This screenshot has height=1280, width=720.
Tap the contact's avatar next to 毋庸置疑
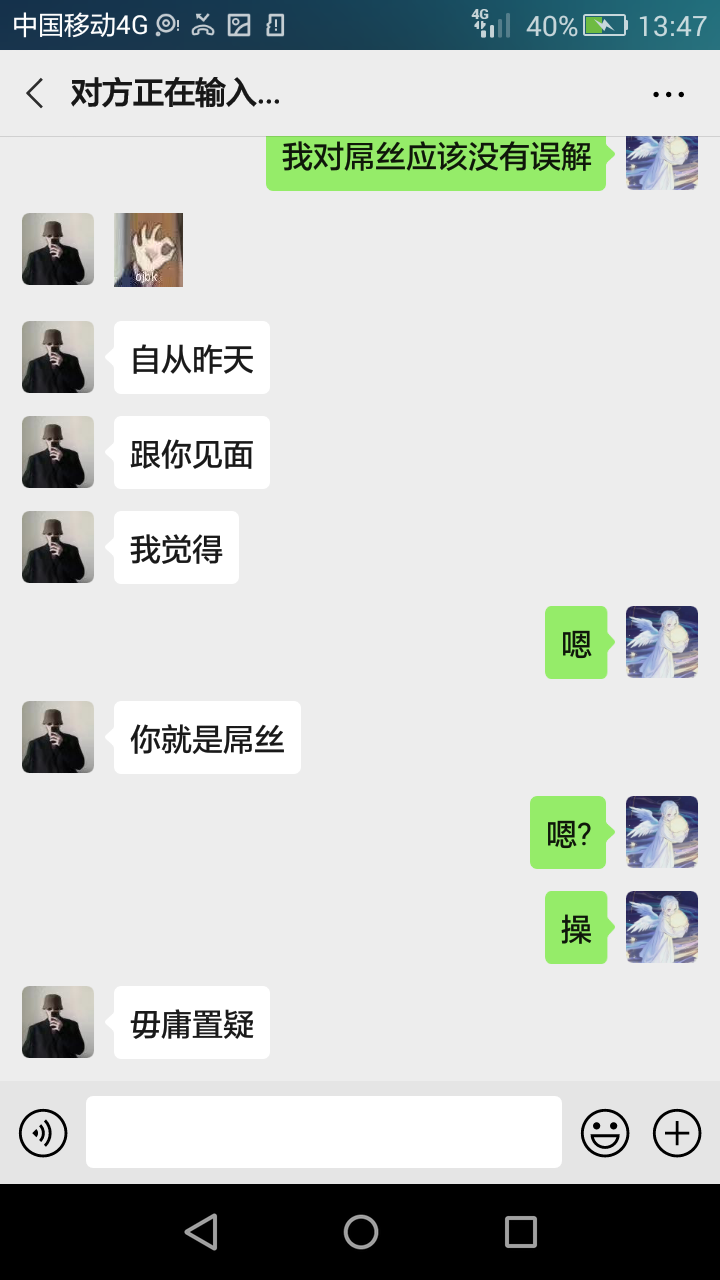(58, 1022)
